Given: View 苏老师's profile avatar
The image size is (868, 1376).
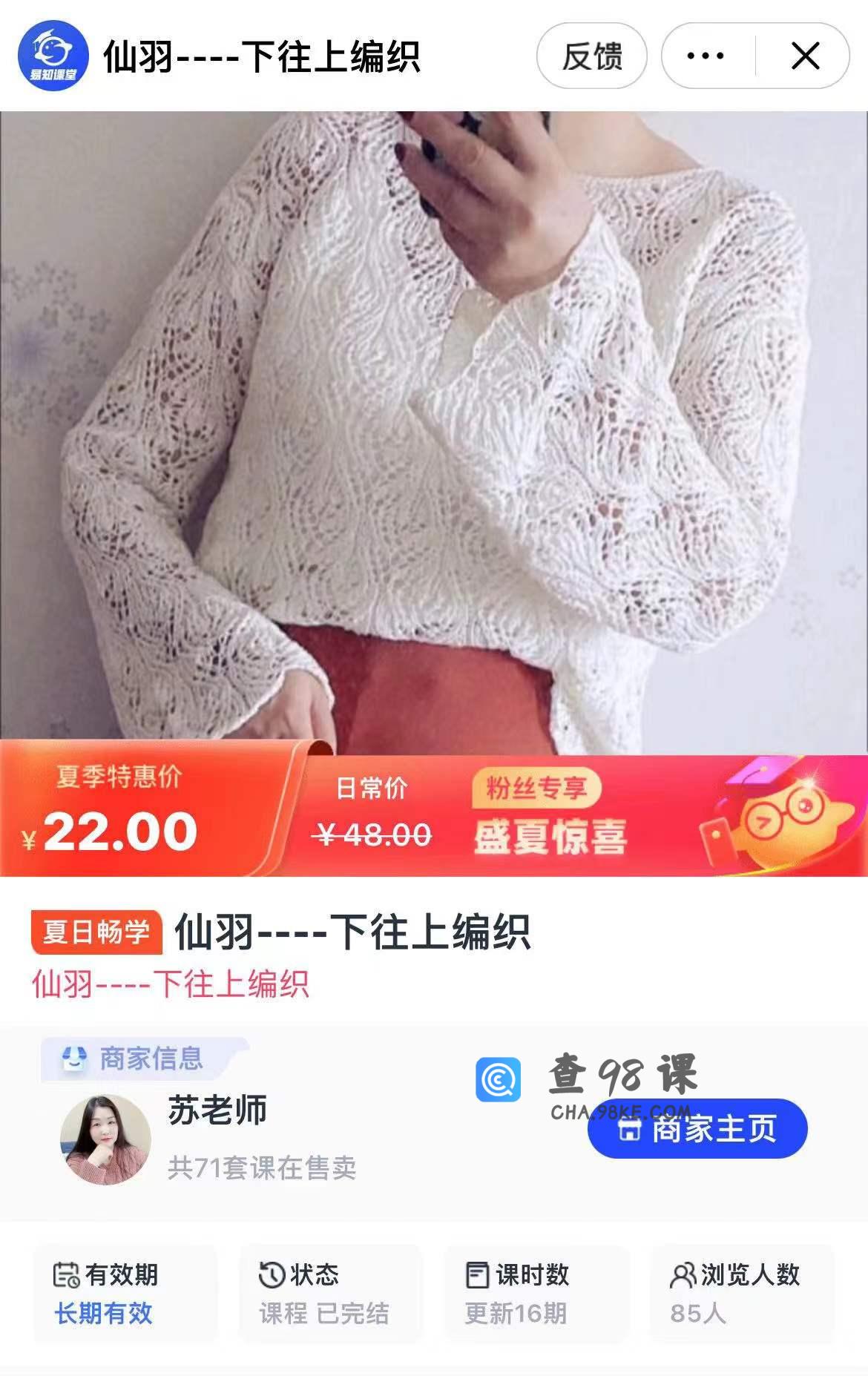Looking at the screenshot, I should pyautogui.click(x=105, y=1139).
